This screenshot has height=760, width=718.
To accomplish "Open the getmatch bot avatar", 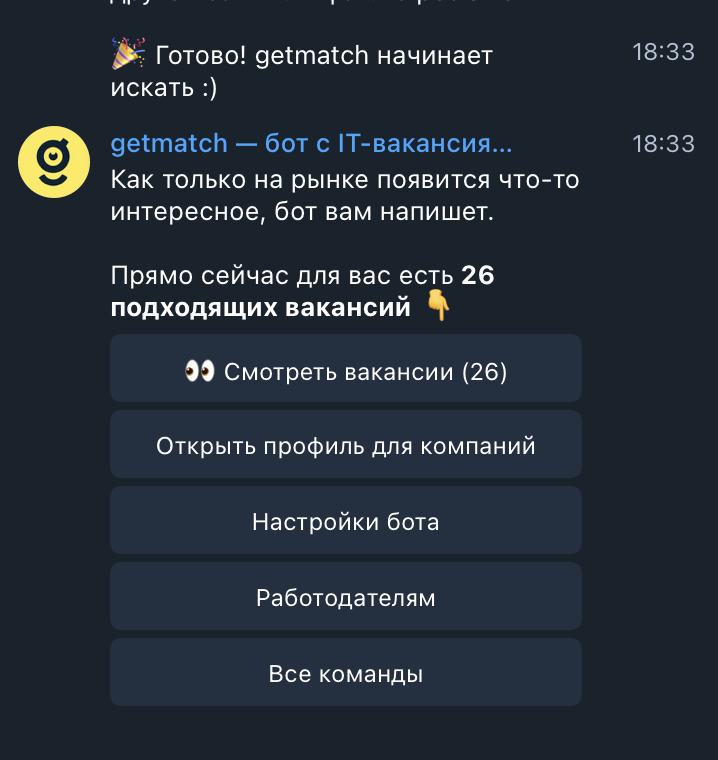I will [52, 162].
